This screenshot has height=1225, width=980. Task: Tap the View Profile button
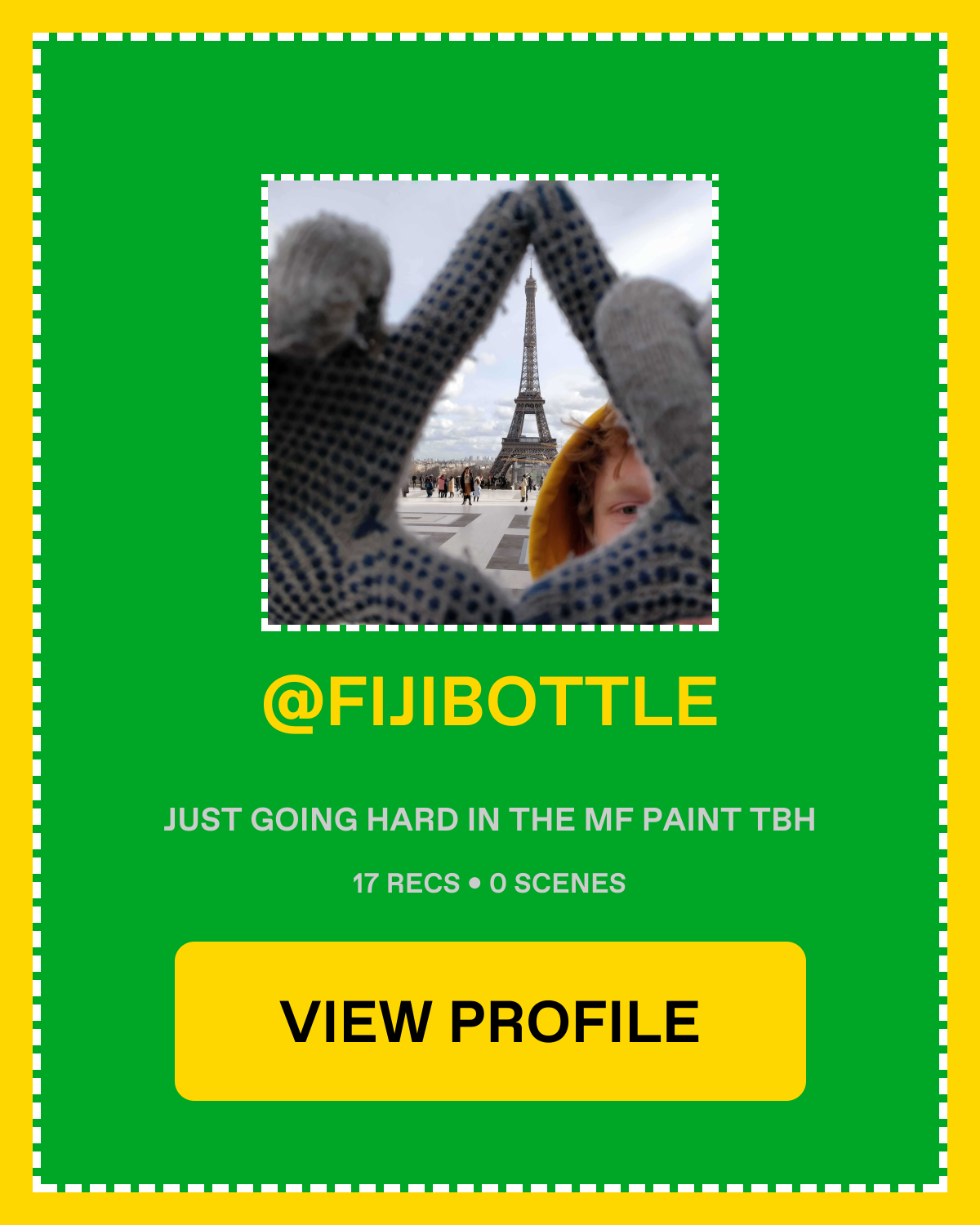490,1021
